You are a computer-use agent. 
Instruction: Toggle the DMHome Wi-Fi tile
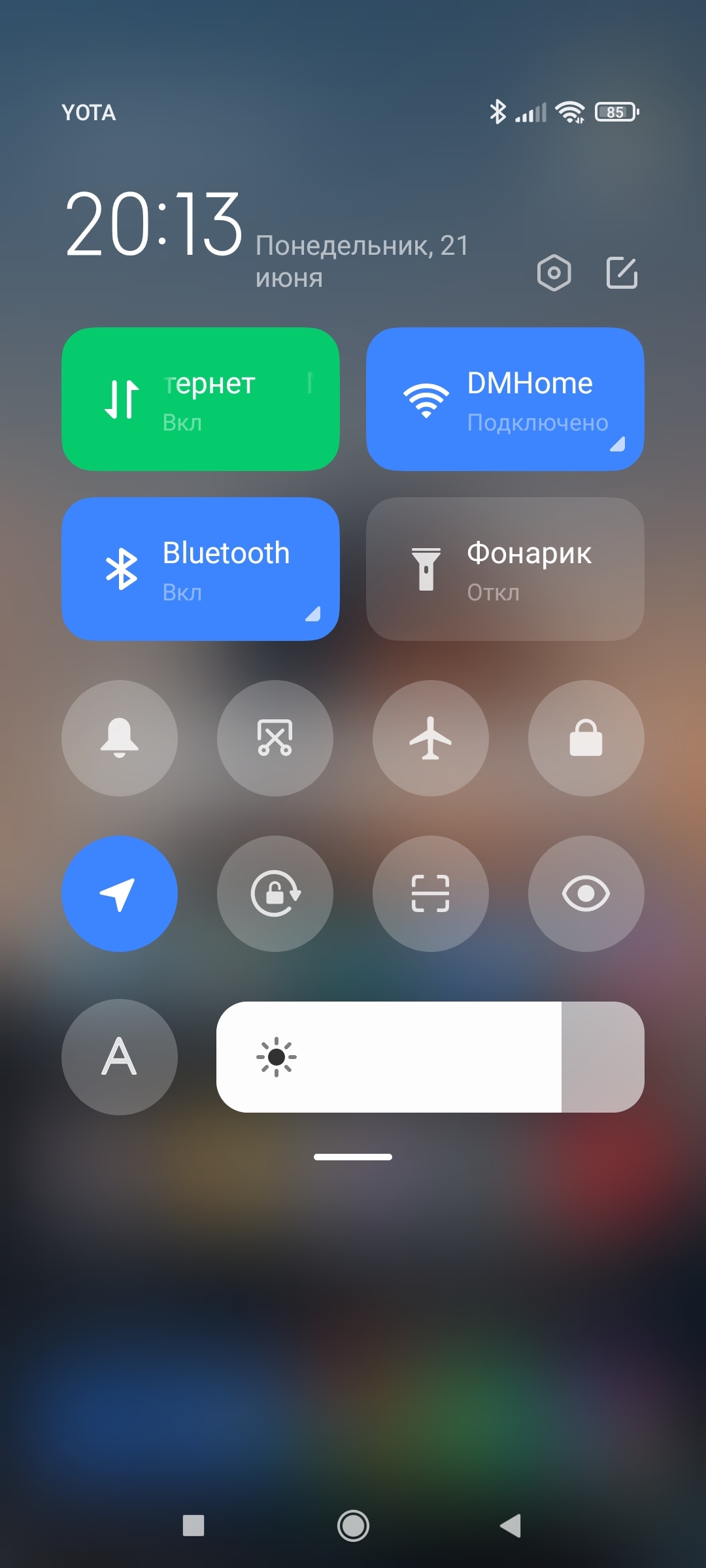pyautogui.click(x=505, y=399)
